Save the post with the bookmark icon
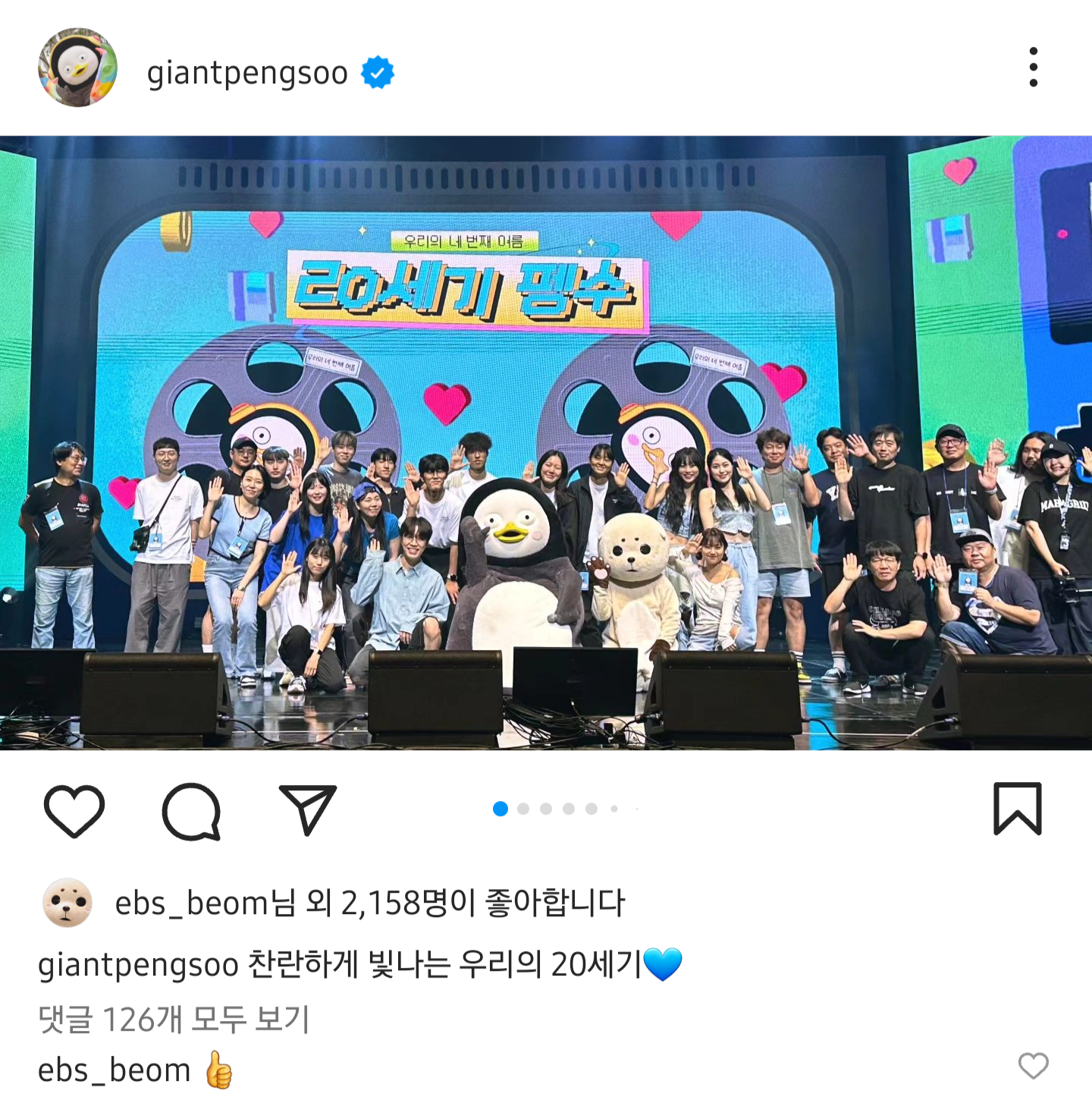 [1017, 809]
